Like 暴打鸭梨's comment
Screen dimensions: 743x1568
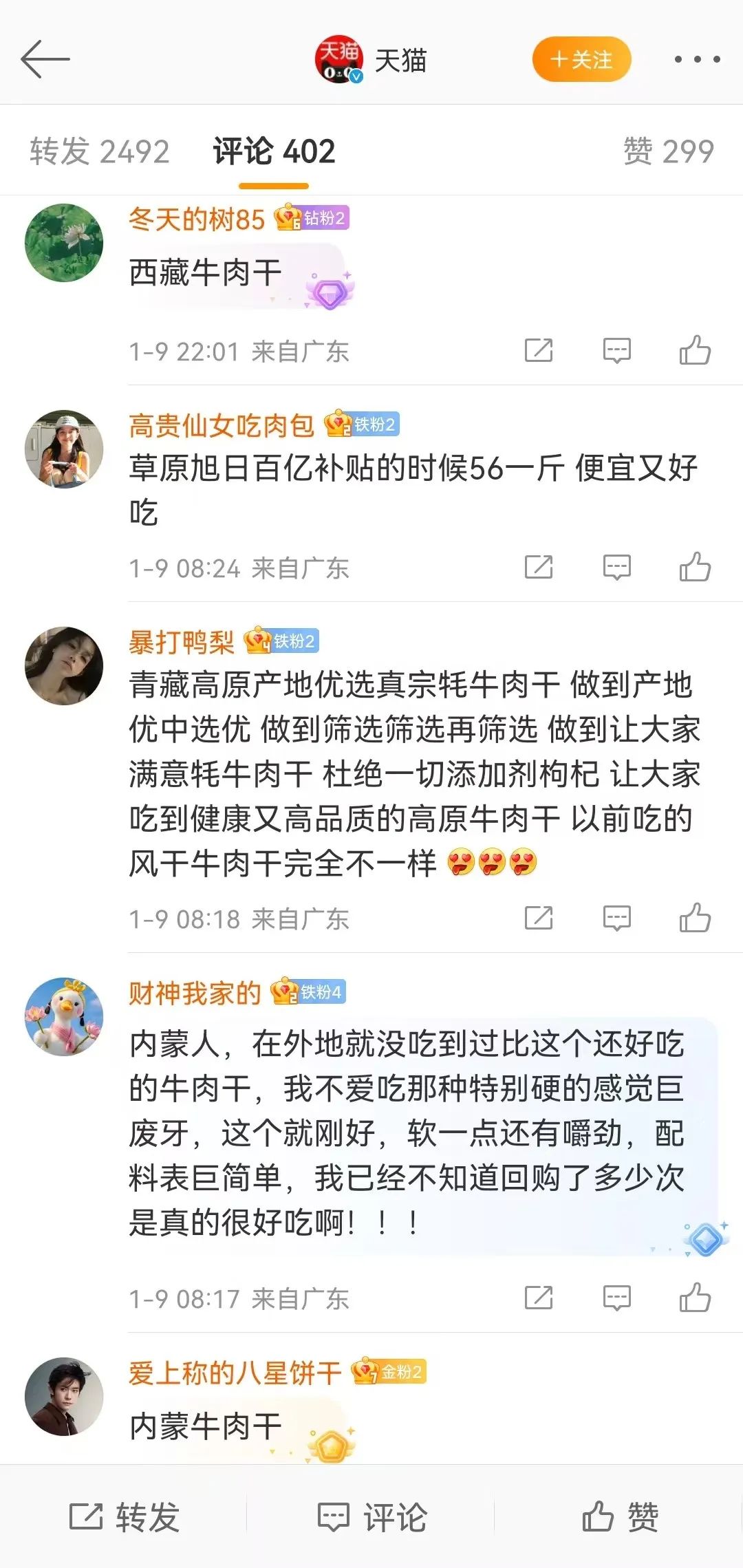694,918
